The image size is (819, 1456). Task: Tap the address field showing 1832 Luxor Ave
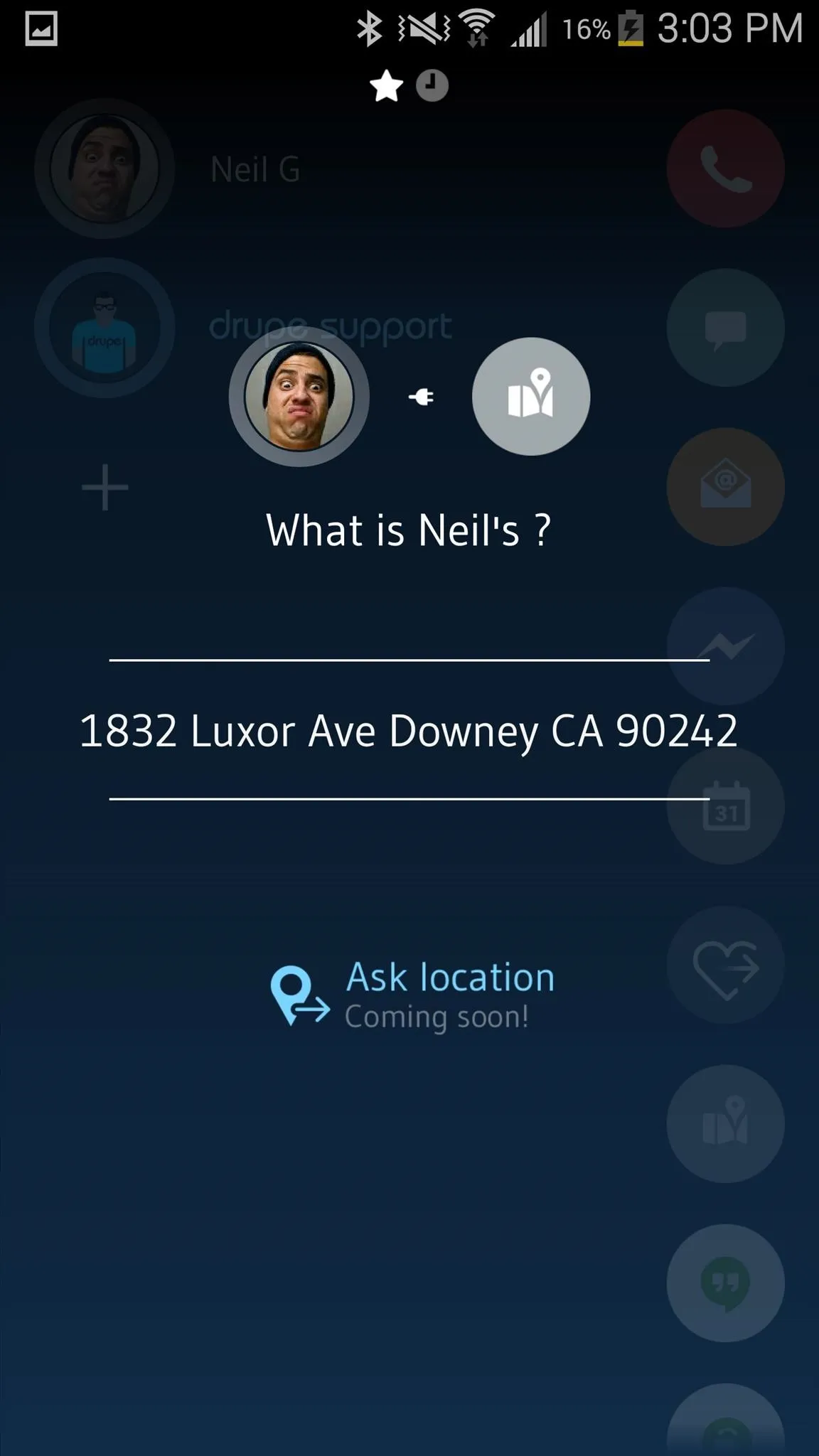click(x=409, y=730)
